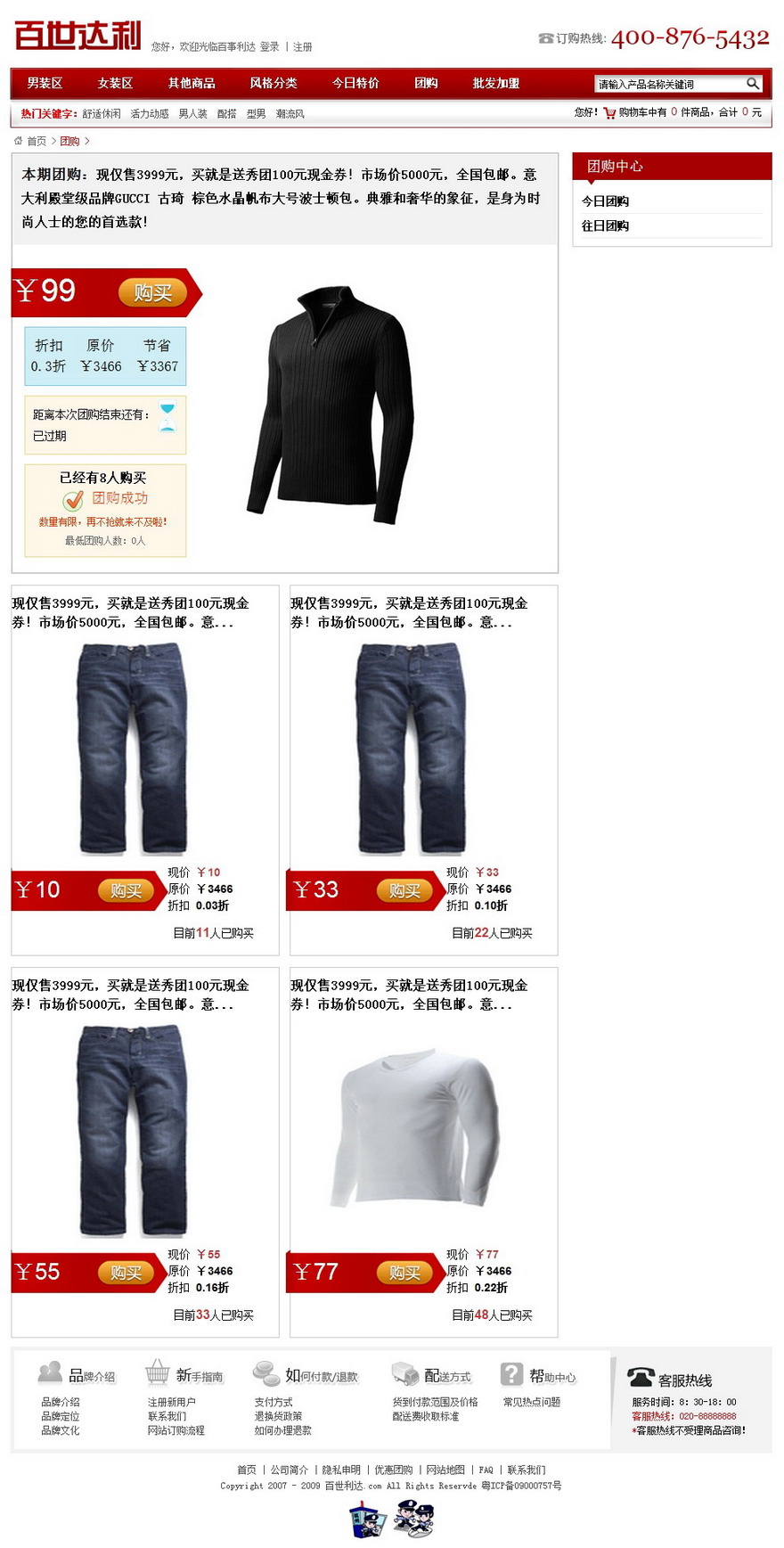Open the ¥55 jeans product image

tap(133, 1131)
